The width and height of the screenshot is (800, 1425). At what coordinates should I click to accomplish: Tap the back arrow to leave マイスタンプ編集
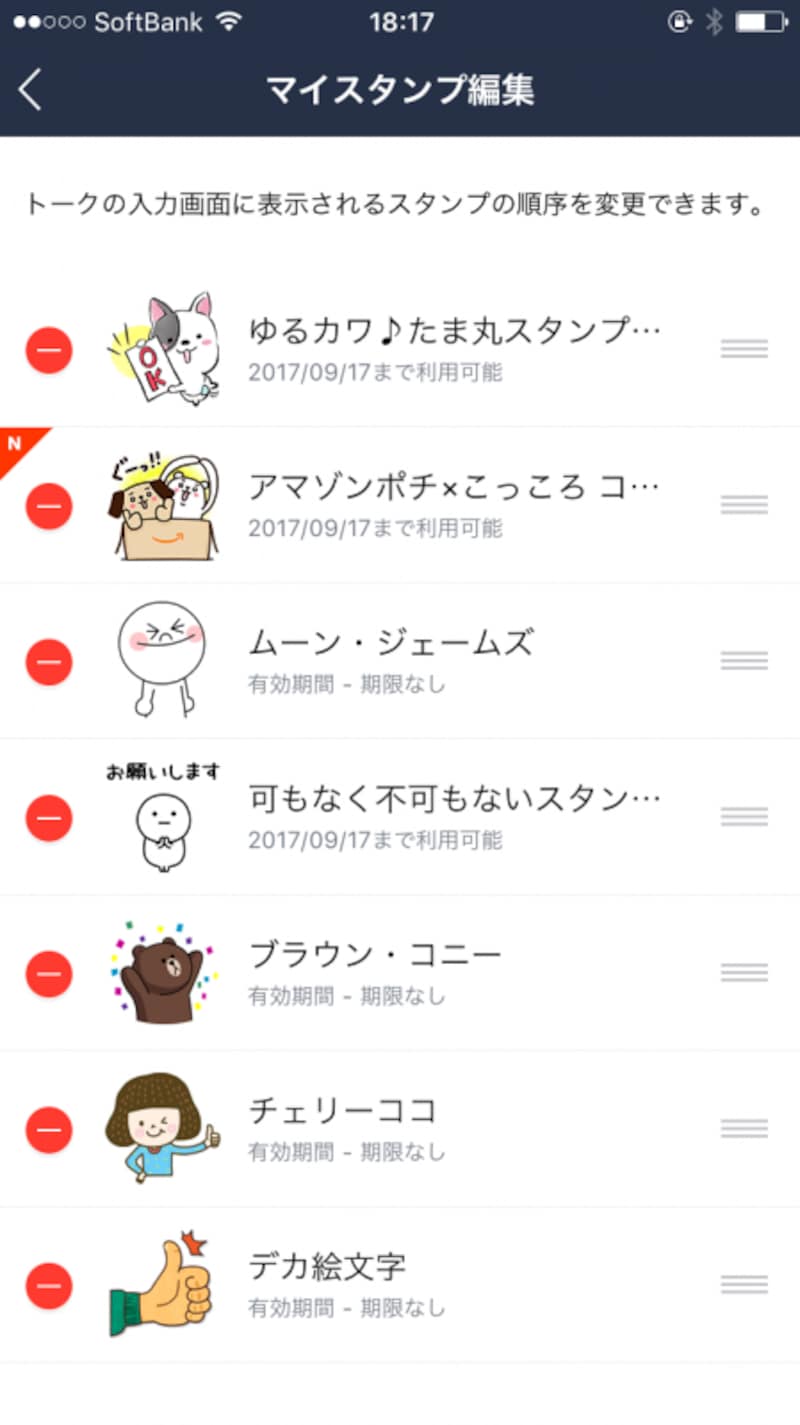[30, 90]
